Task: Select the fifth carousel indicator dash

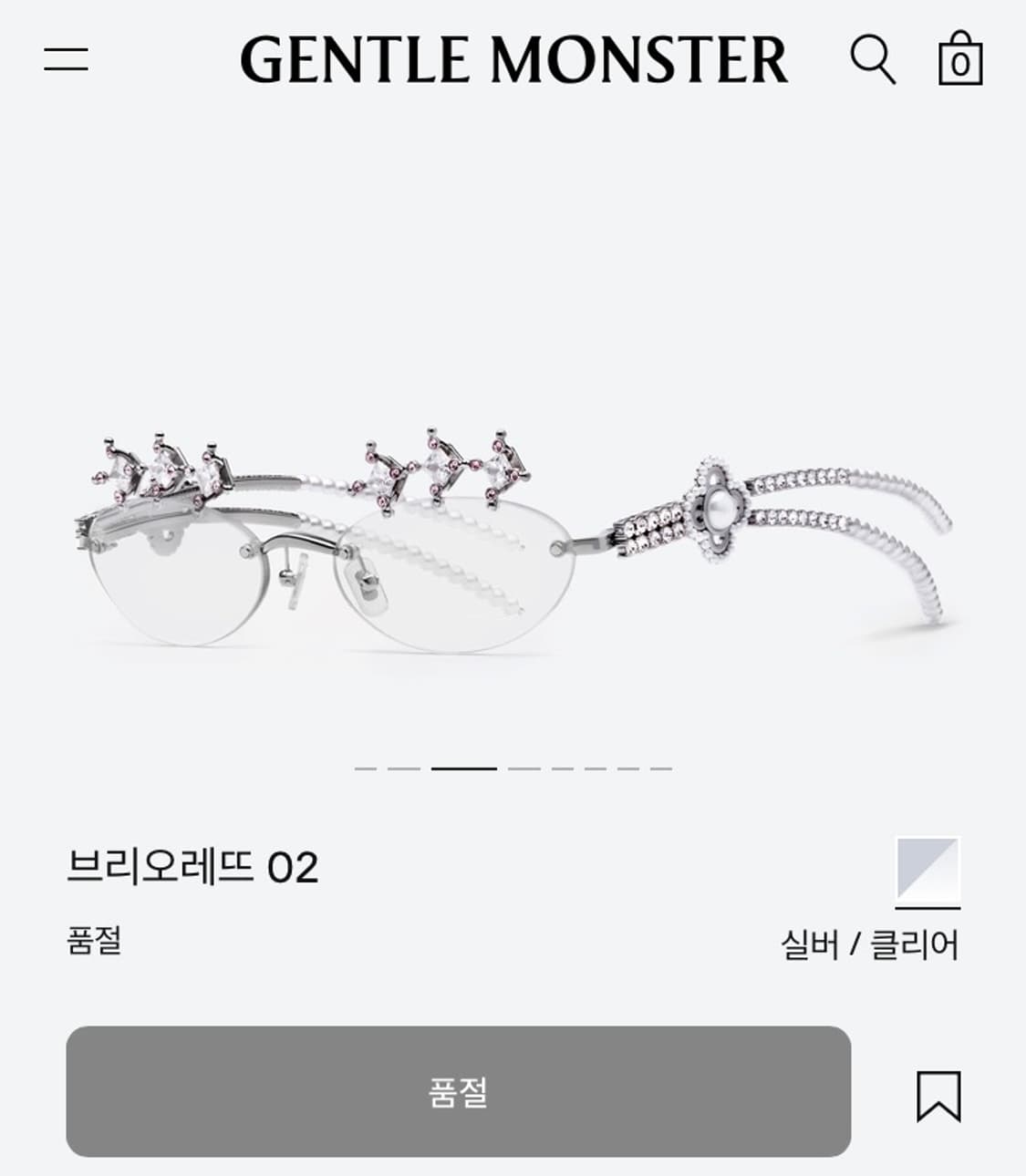Action: tap(562, 770)
